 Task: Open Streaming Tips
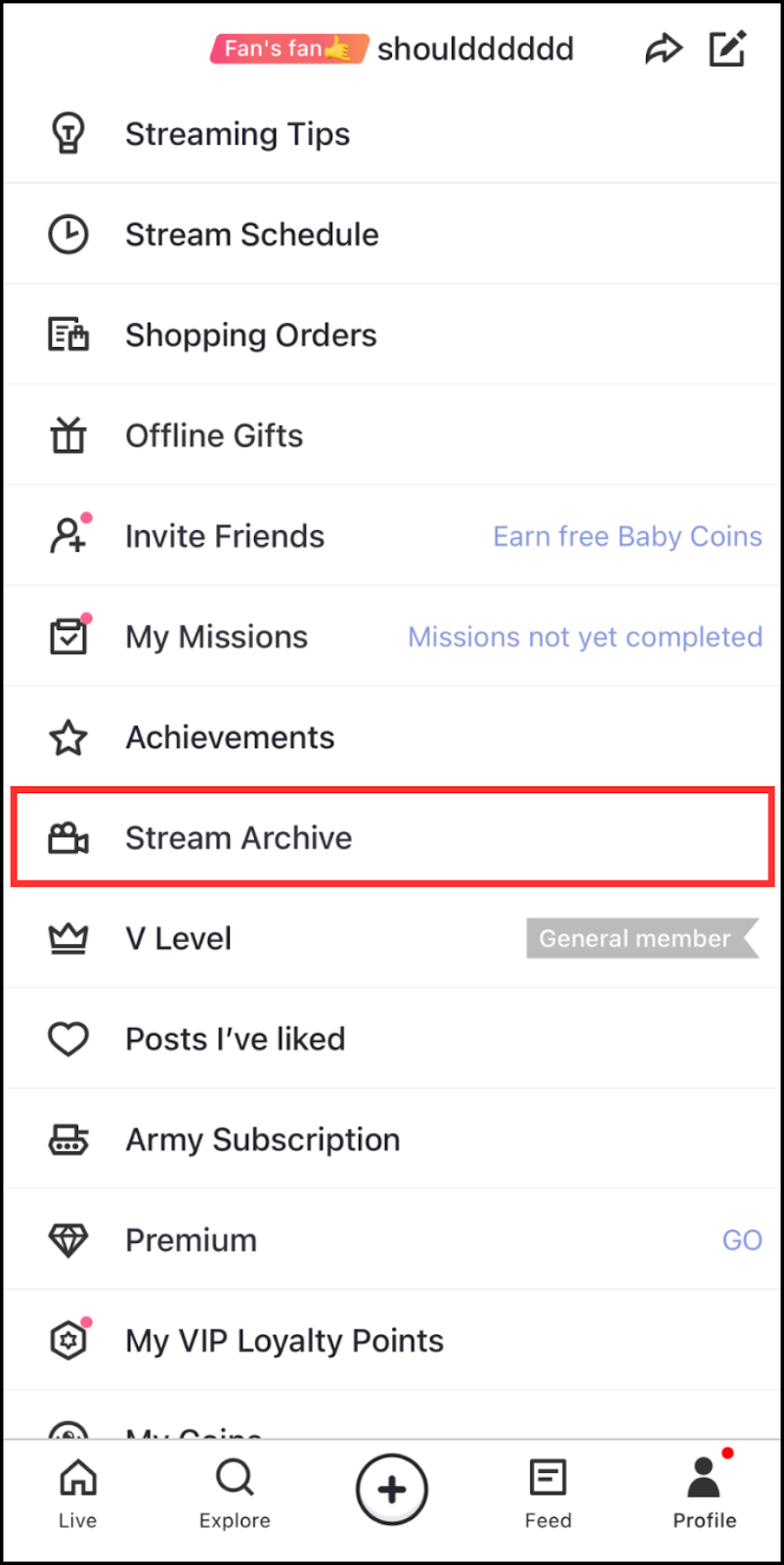(238, 134)
